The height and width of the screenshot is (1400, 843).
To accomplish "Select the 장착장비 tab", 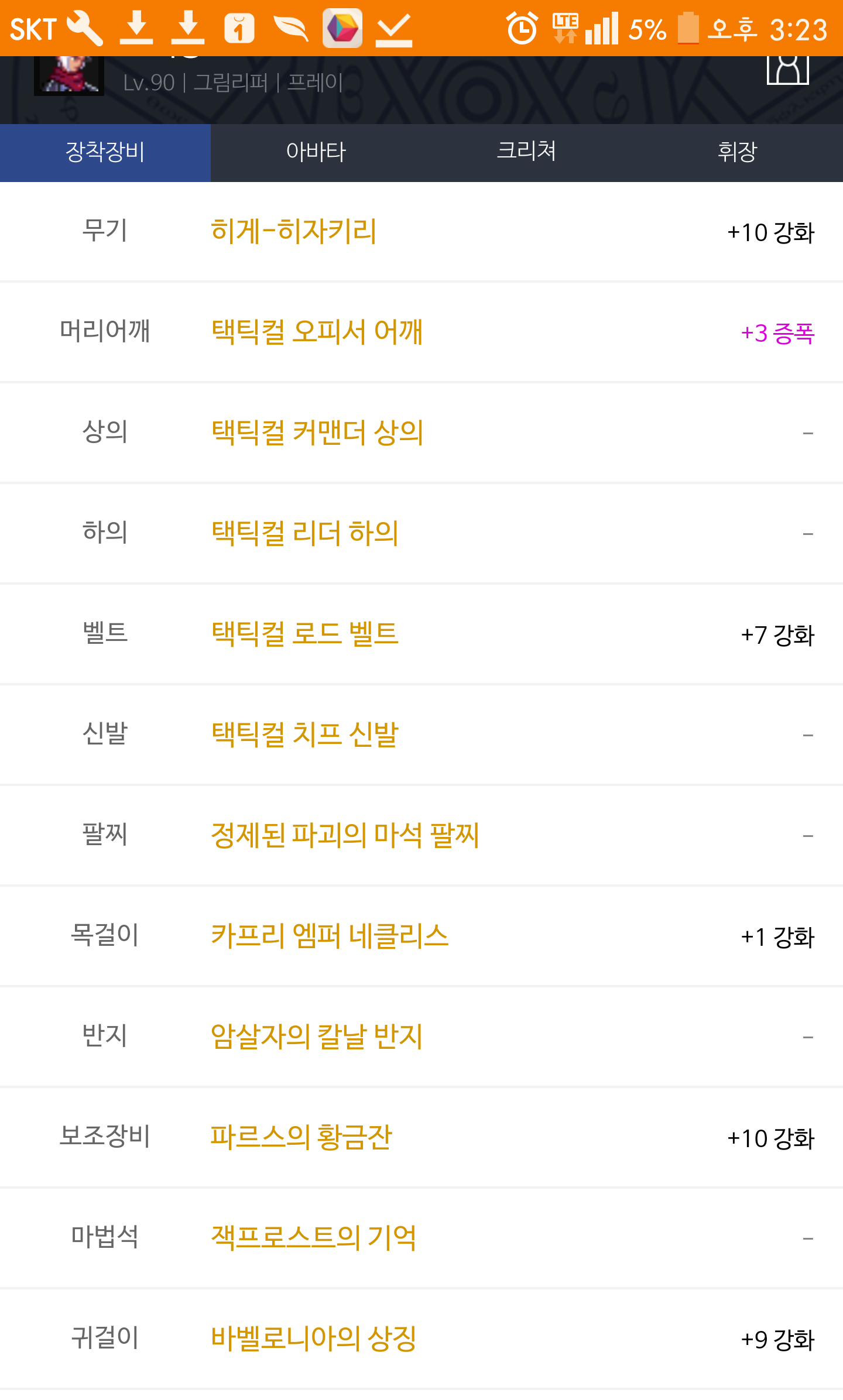I will pos(105,152).
